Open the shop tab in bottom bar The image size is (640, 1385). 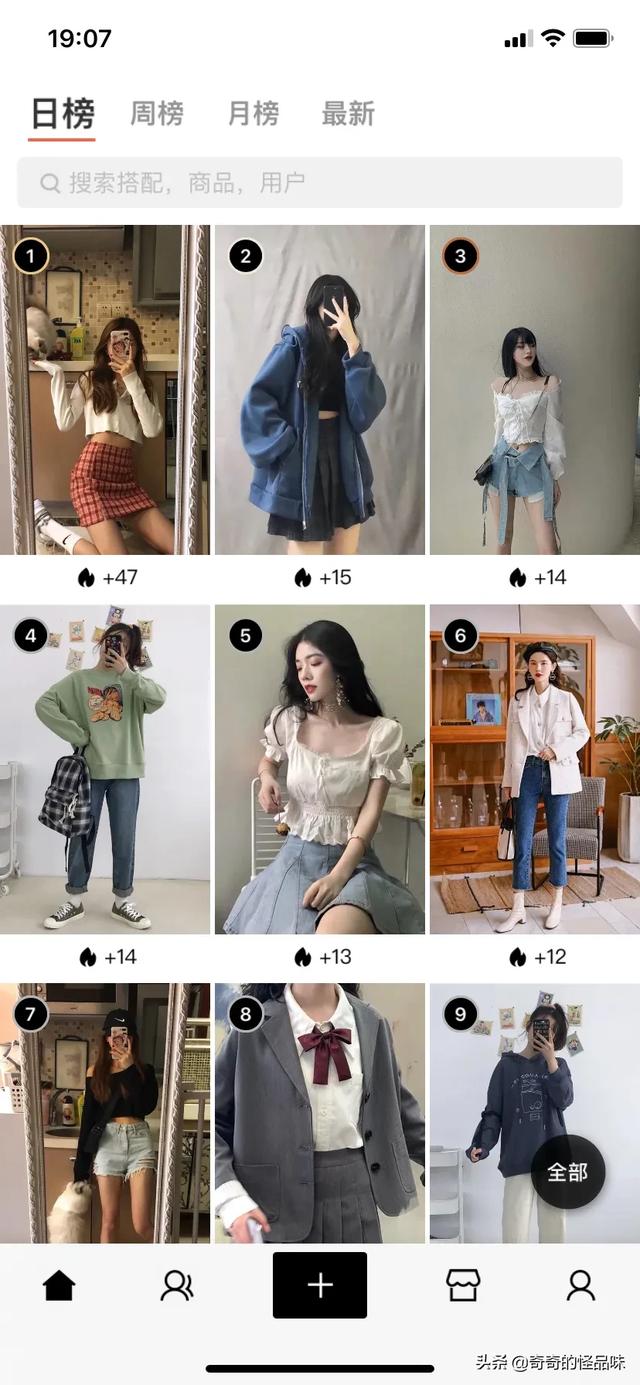463,1285
